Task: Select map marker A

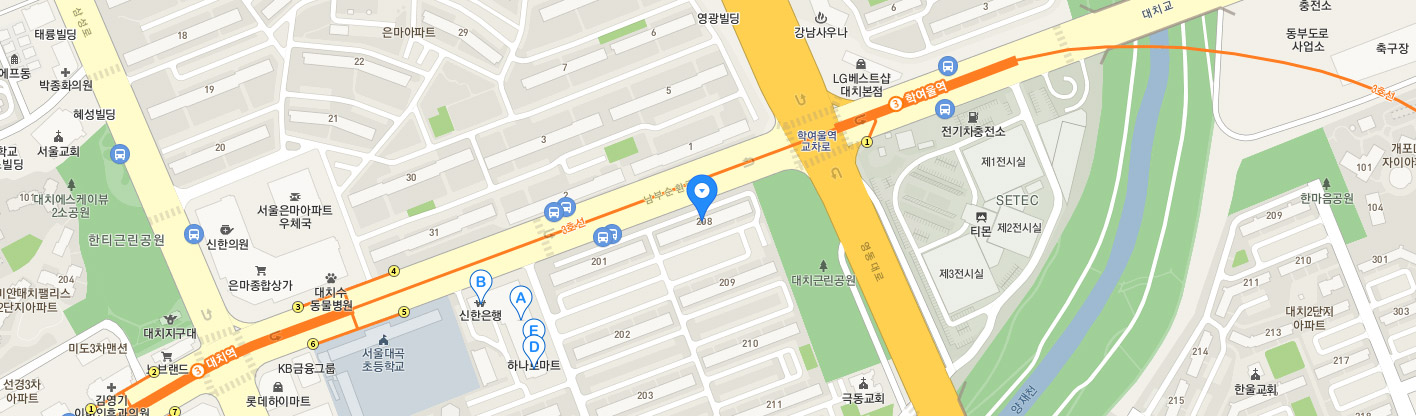Action: [519, 297]
